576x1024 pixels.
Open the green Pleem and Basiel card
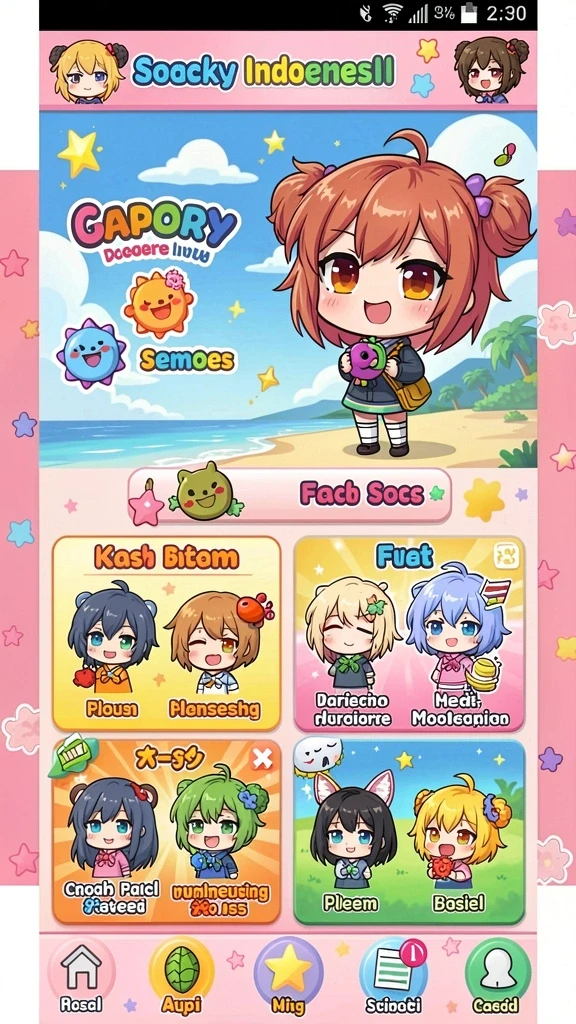pyautogui.click(x=409, y=832)
